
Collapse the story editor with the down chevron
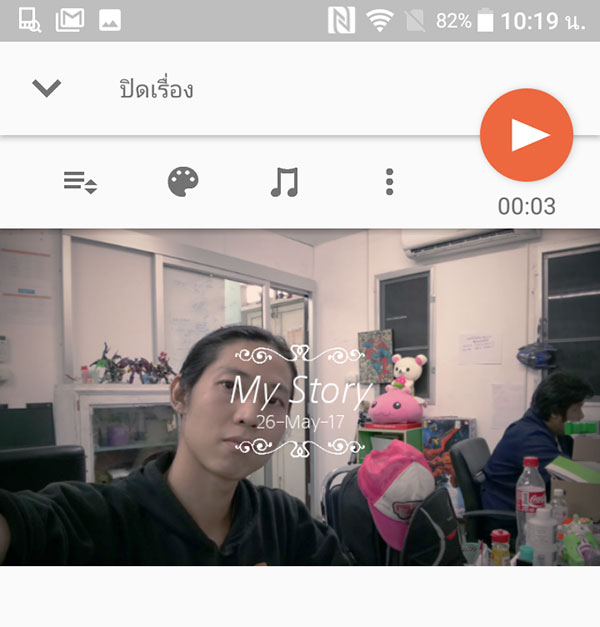[x=46, y=89]
